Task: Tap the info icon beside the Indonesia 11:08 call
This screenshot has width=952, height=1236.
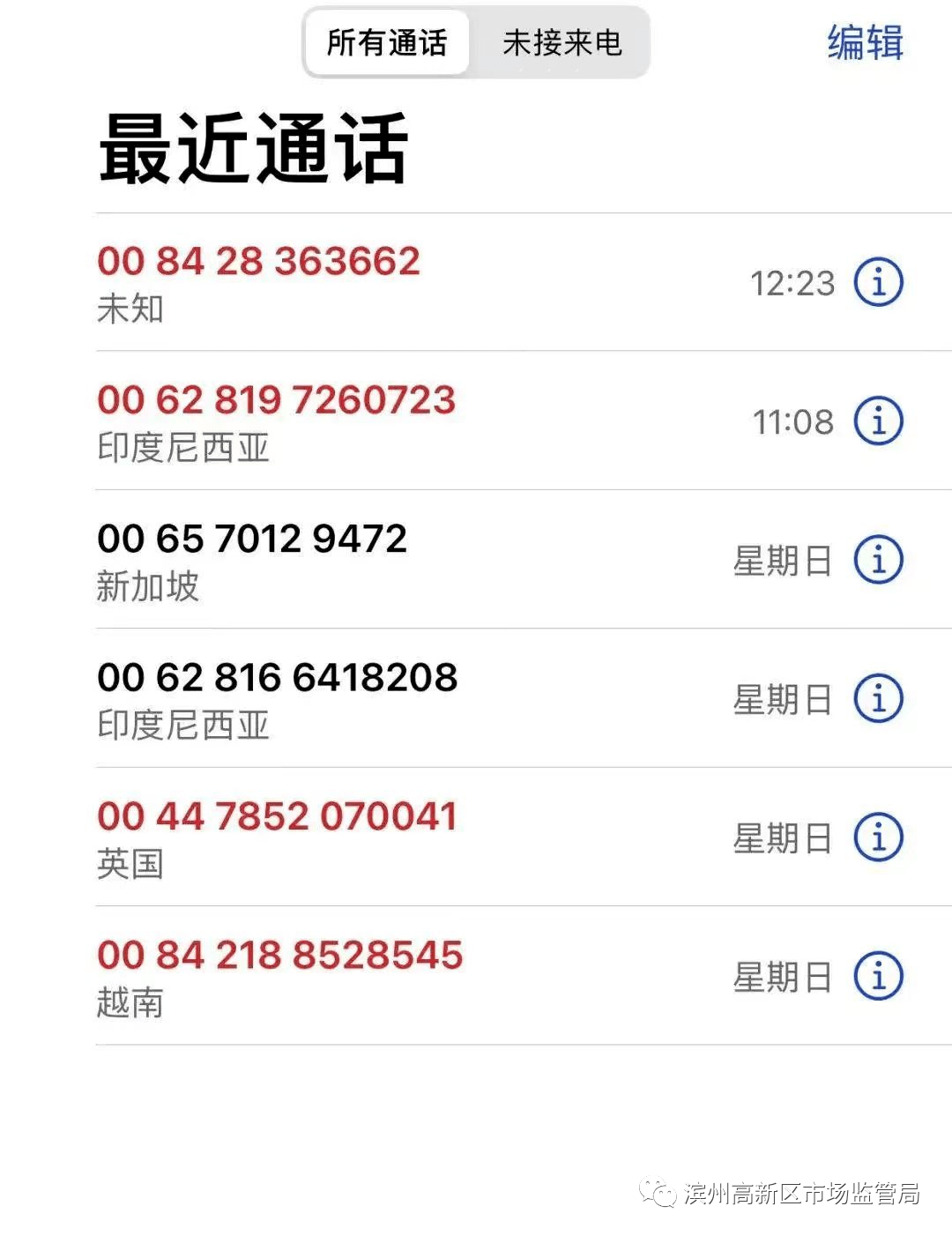Action: click(x=877, y=420)
